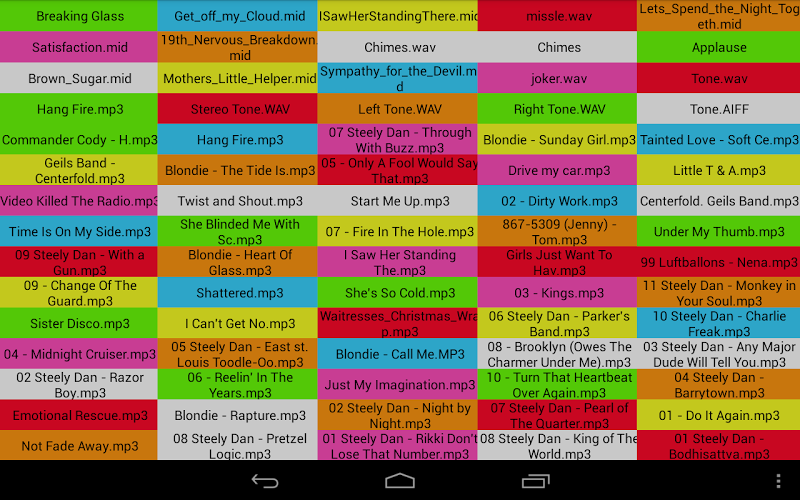Go to the home screen
Image resolution: width=800 pixels, height=500 pixels.
click(x=400, y=481)
